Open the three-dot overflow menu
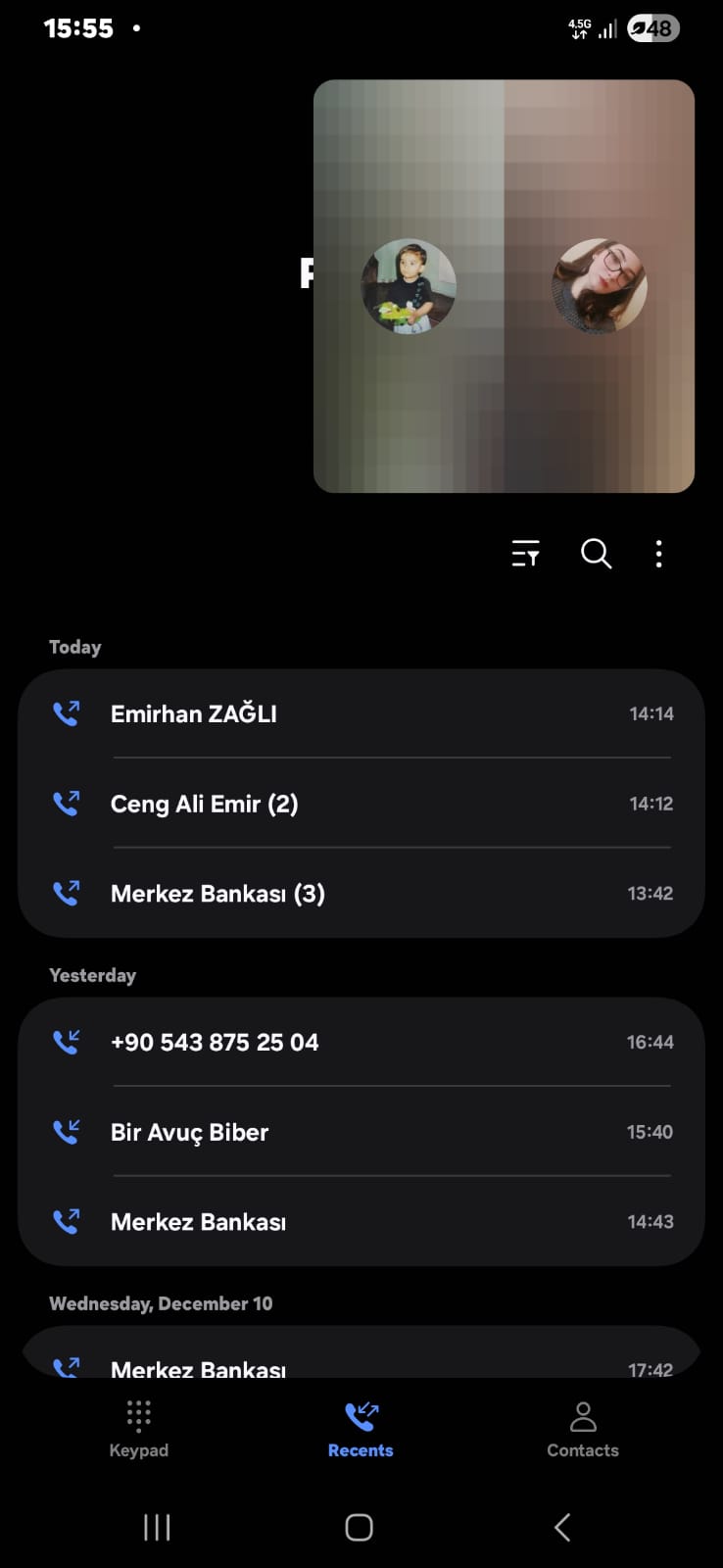 pyautogui.click(x=658, y=554)
